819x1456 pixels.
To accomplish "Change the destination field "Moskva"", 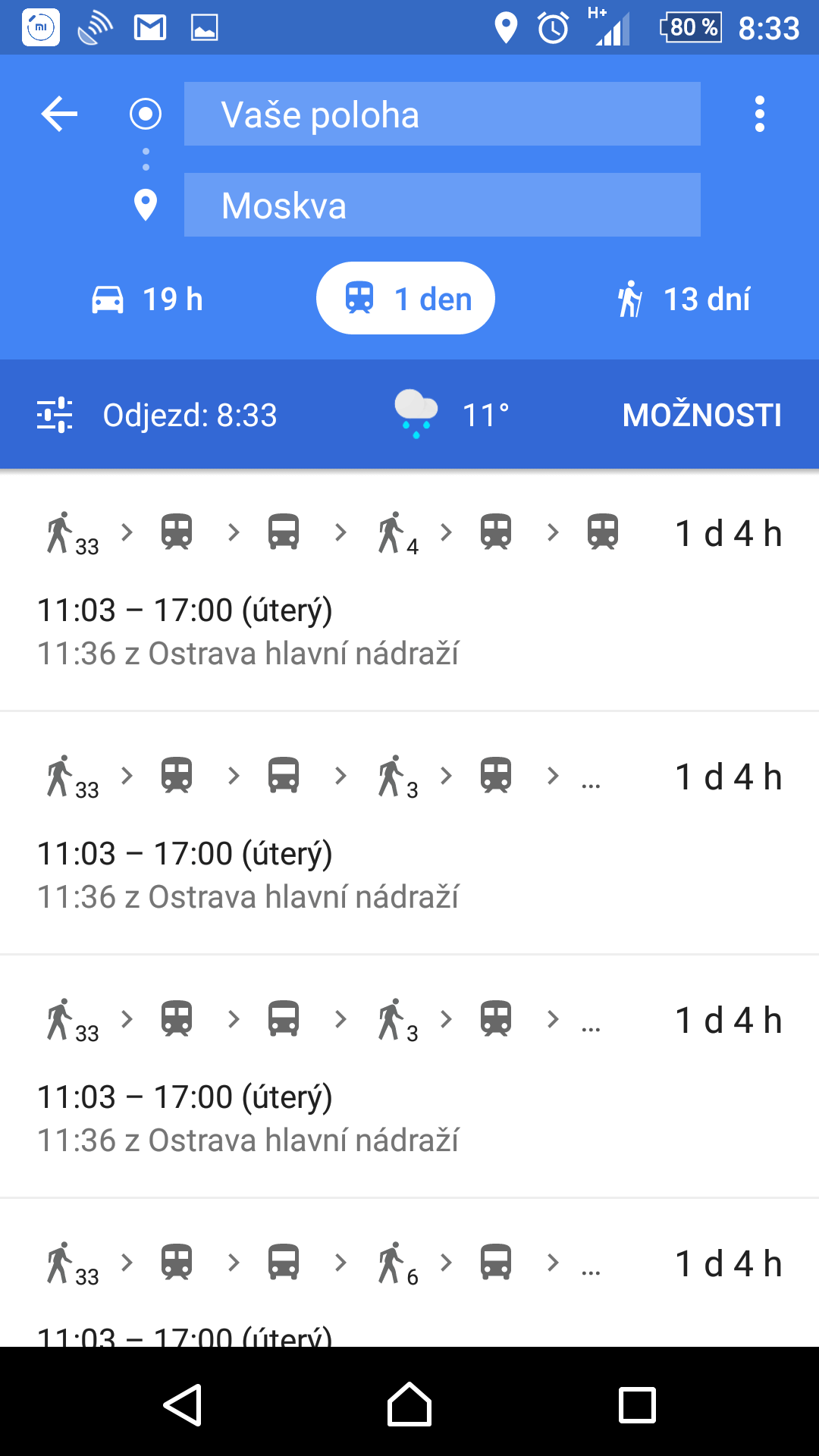I will click(441, 206).
